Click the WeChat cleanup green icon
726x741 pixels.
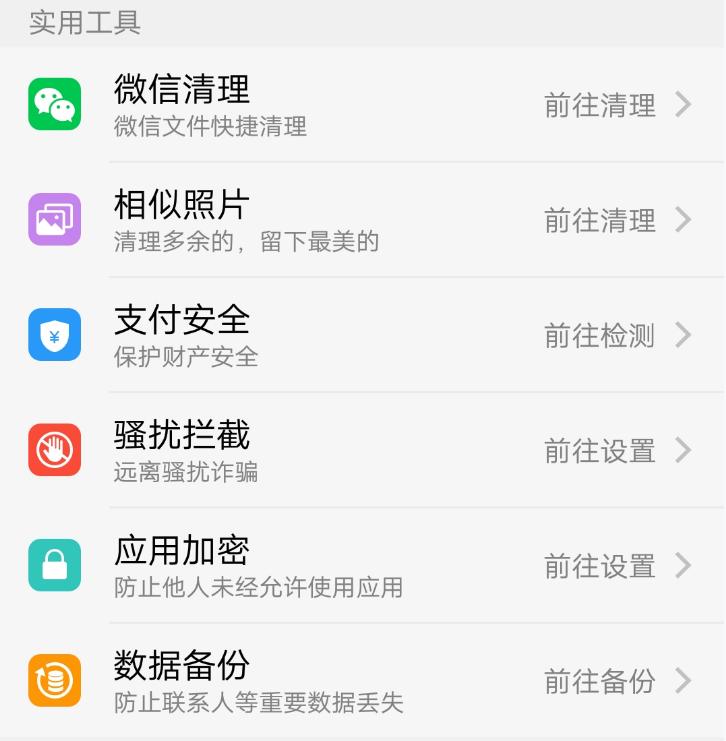coord(53,103)
